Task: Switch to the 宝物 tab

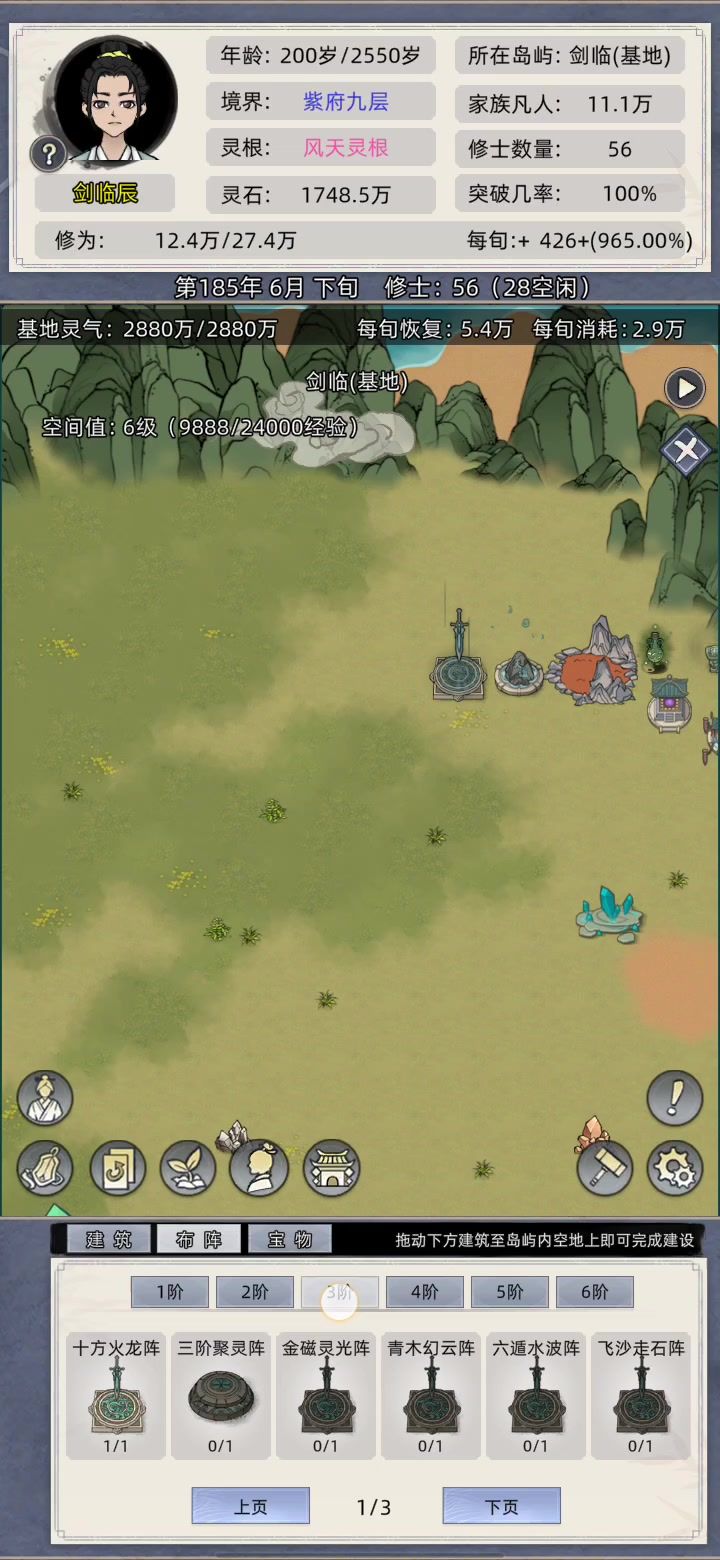Action: point(290,1240)
